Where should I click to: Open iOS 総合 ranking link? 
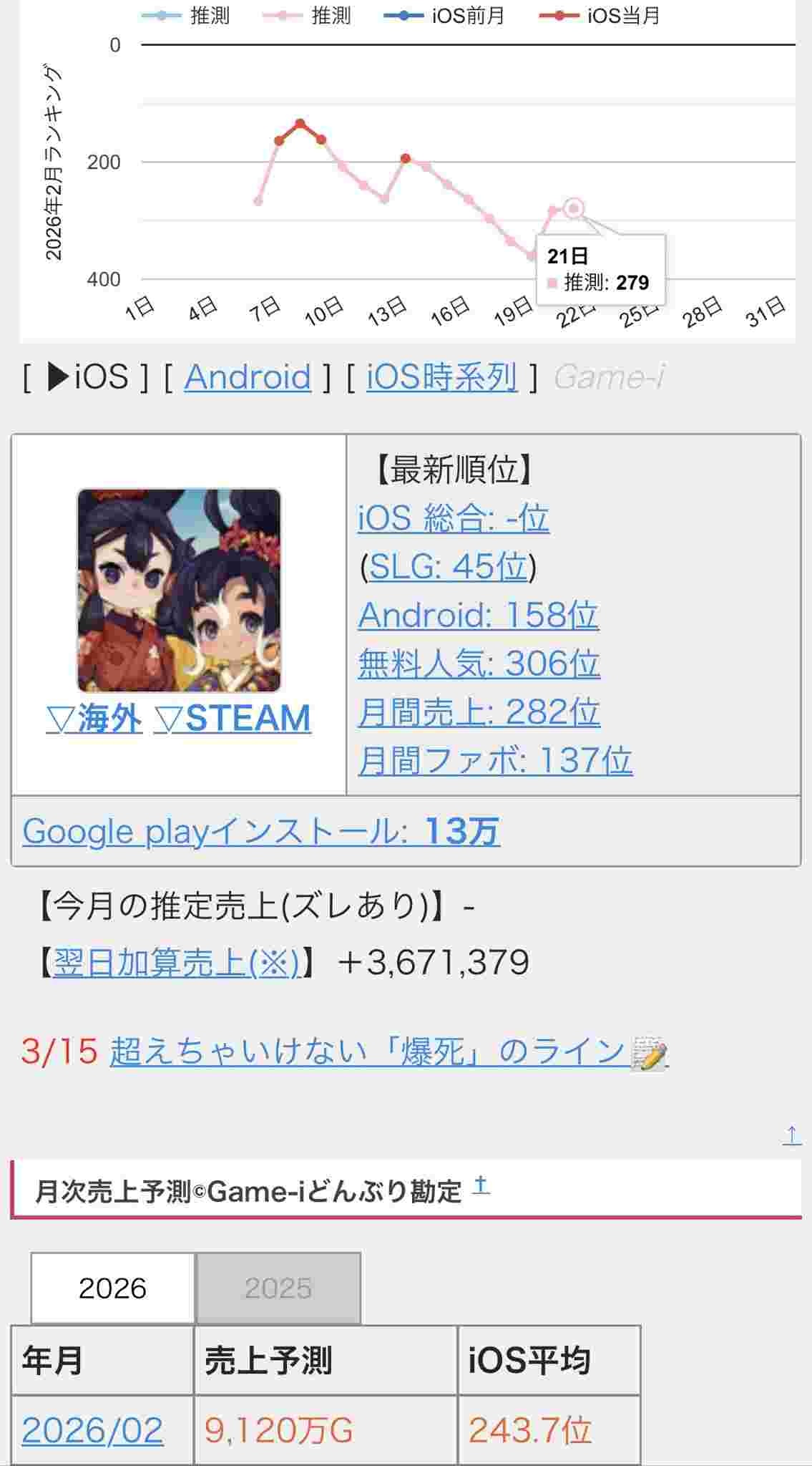click(x=453, y=518)
